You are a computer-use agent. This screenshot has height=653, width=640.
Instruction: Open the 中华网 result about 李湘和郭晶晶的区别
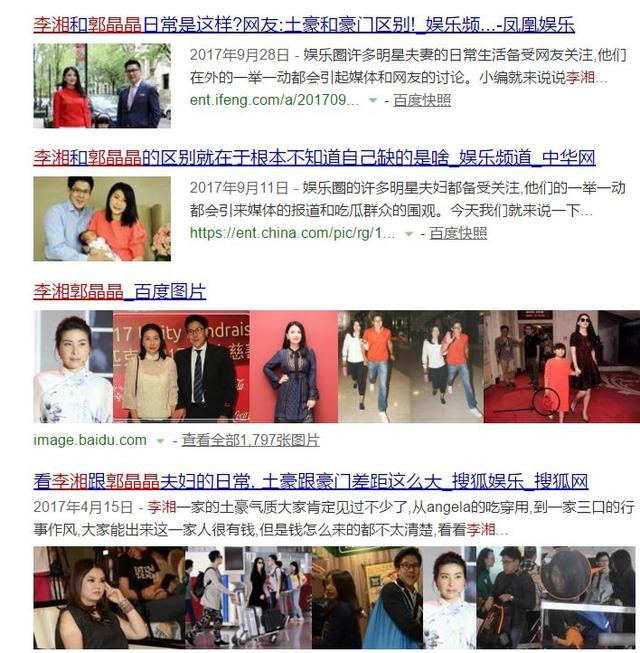point(314,158)
